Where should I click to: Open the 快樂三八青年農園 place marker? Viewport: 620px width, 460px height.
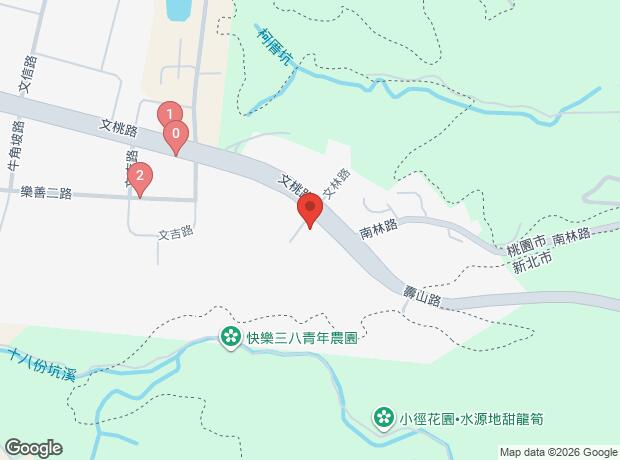(231, 337)
